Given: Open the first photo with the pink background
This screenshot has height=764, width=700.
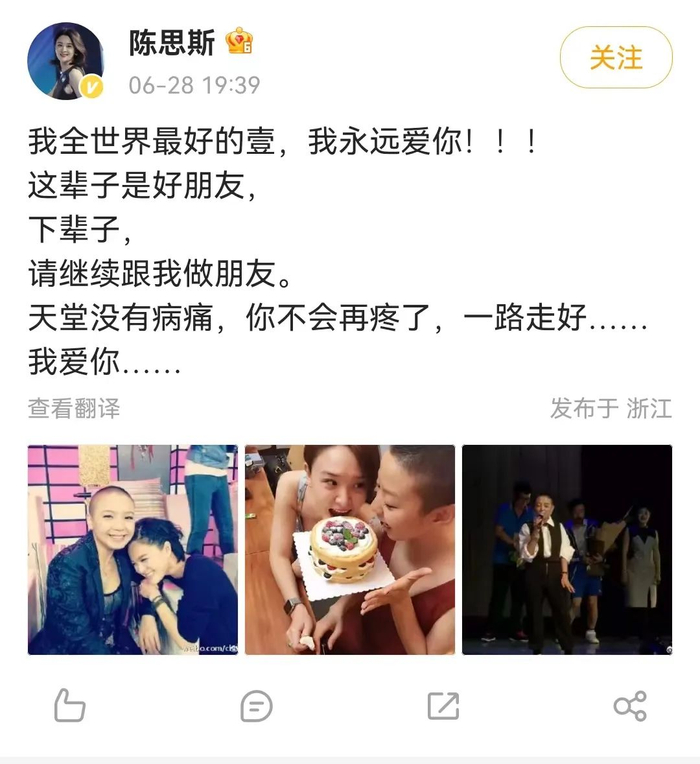Looking at the screenshot, I should [133, 550].
